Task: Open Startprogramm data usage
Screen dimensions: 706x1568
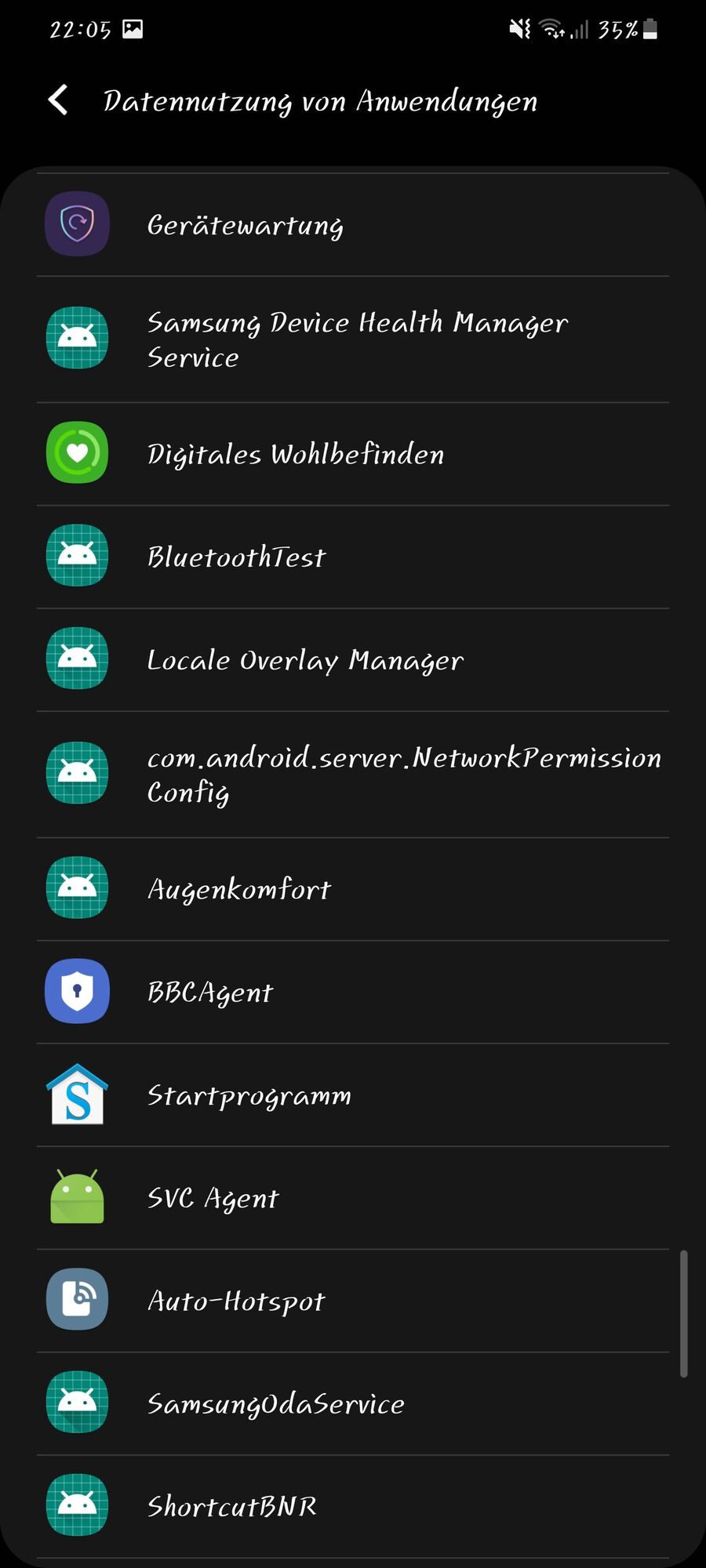Action: pos(353,1095)
